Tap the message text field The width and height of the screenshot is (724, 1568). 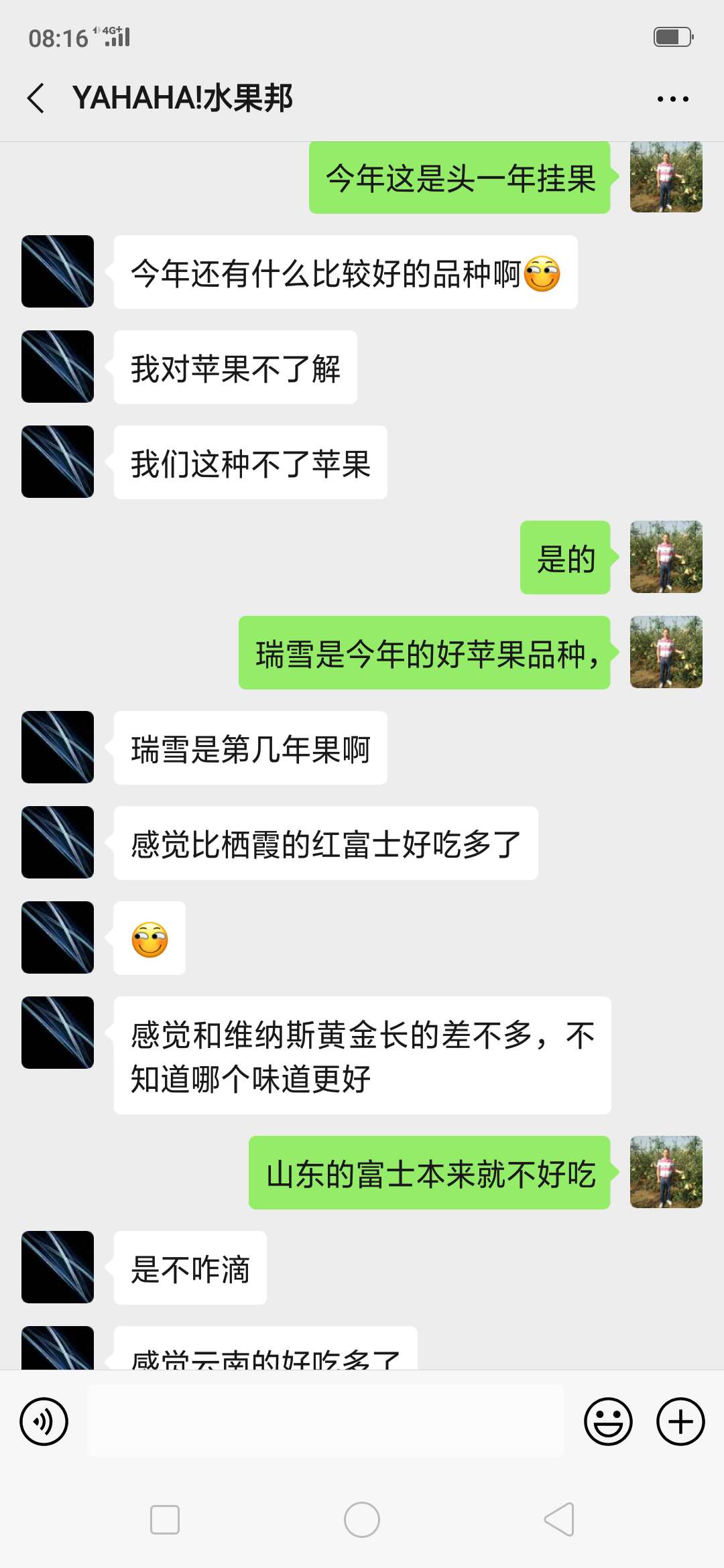click(326, 1421)
